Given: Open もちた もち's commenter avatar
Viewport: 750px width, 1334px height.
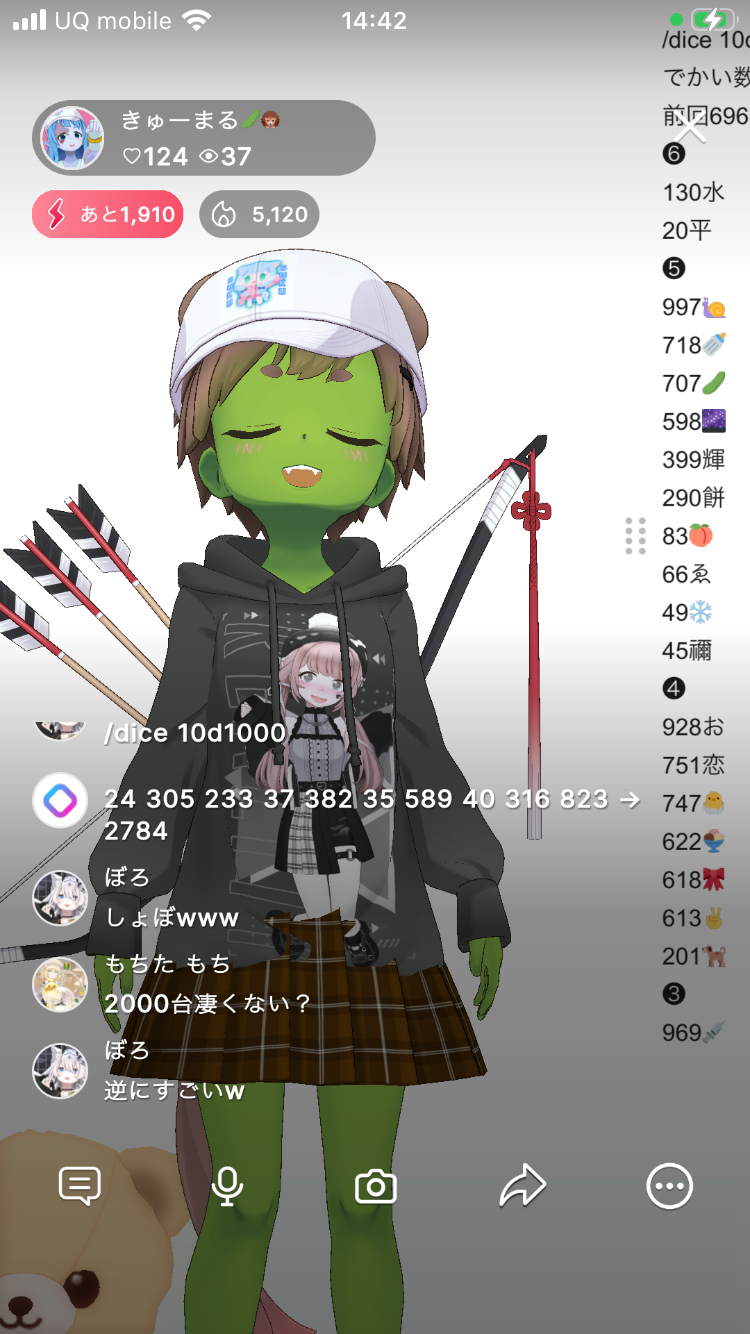Looking at the screenshot, I should click(60, 984).
